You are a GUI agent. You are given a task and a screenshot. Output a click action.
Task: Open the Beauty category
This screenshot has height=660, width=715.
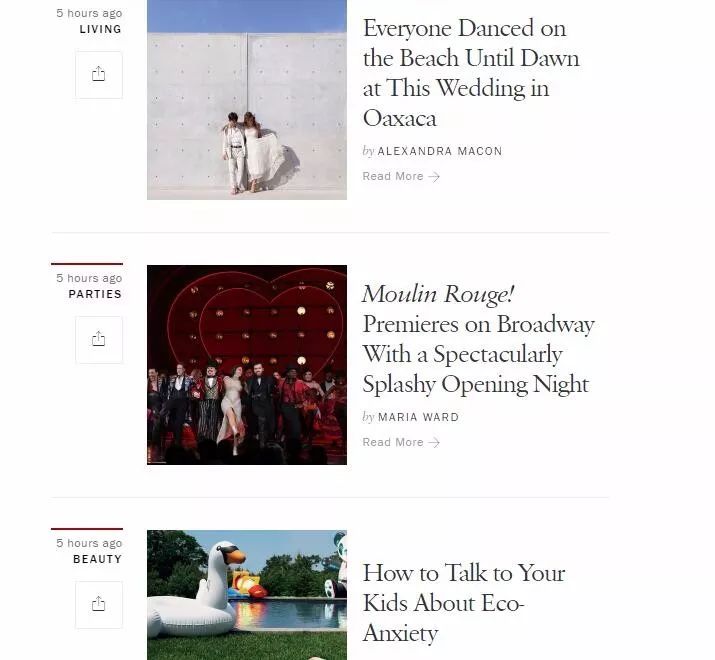coord(97,559)
